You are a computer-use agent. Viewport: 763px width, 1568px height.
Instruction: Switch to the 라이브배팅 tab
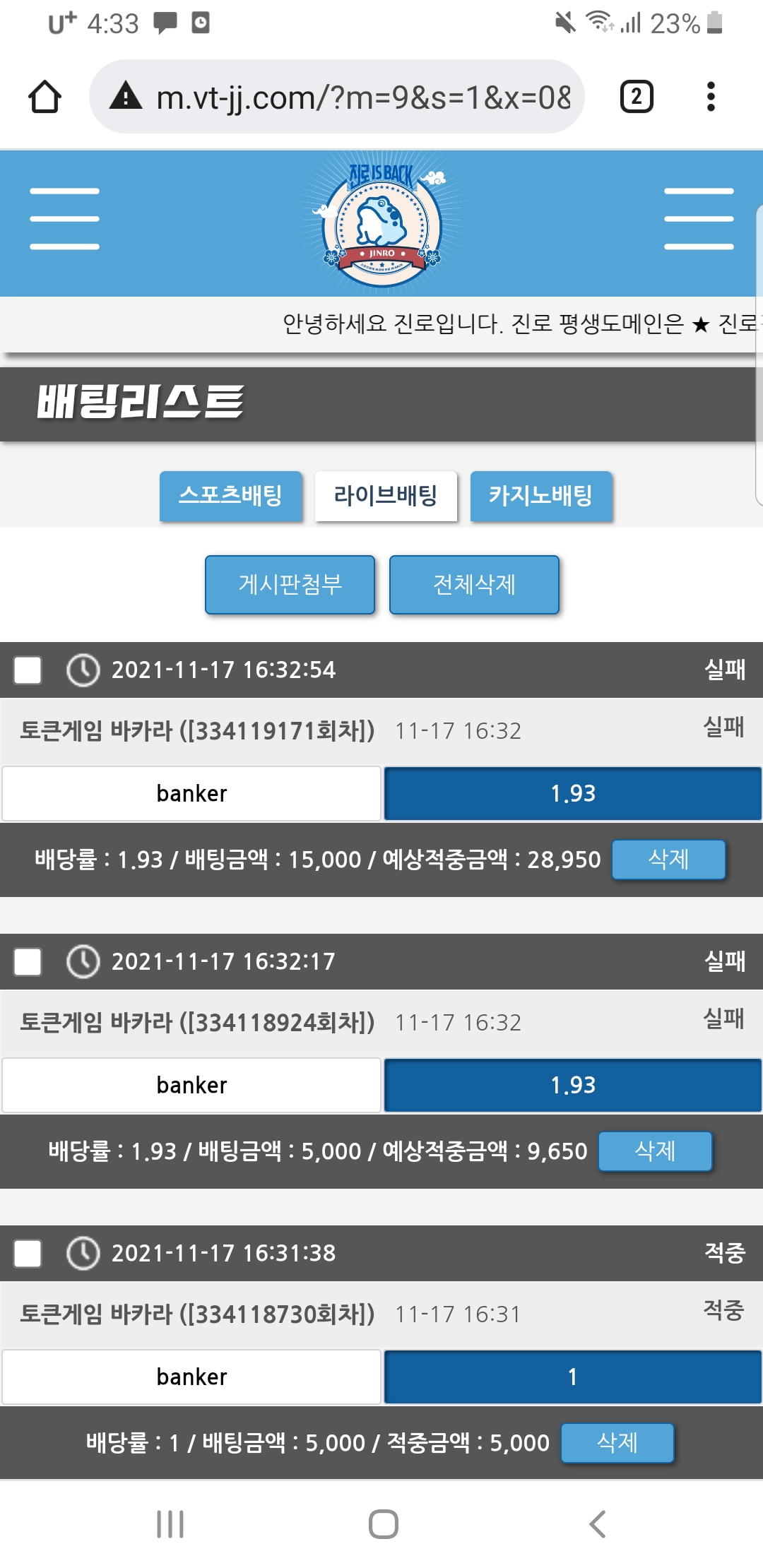(x=386, y=496)
